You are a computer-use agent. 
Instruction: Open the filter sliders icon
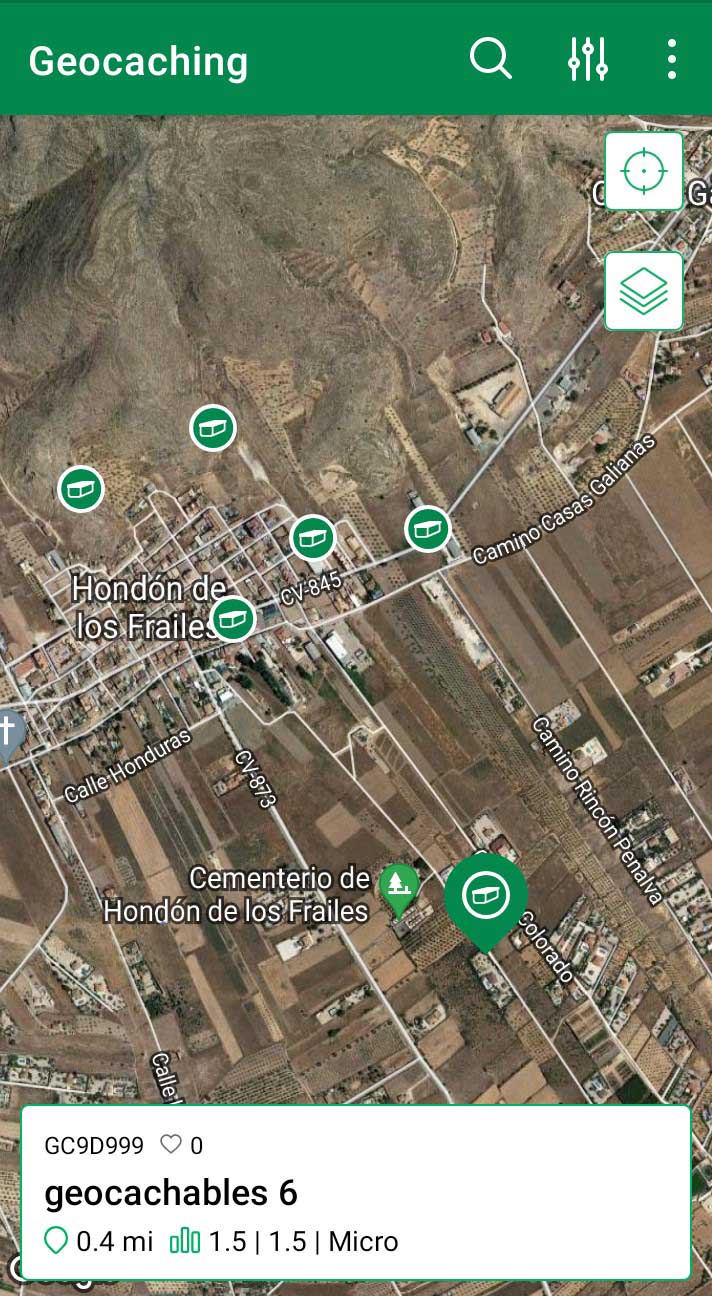coord(588,60)
